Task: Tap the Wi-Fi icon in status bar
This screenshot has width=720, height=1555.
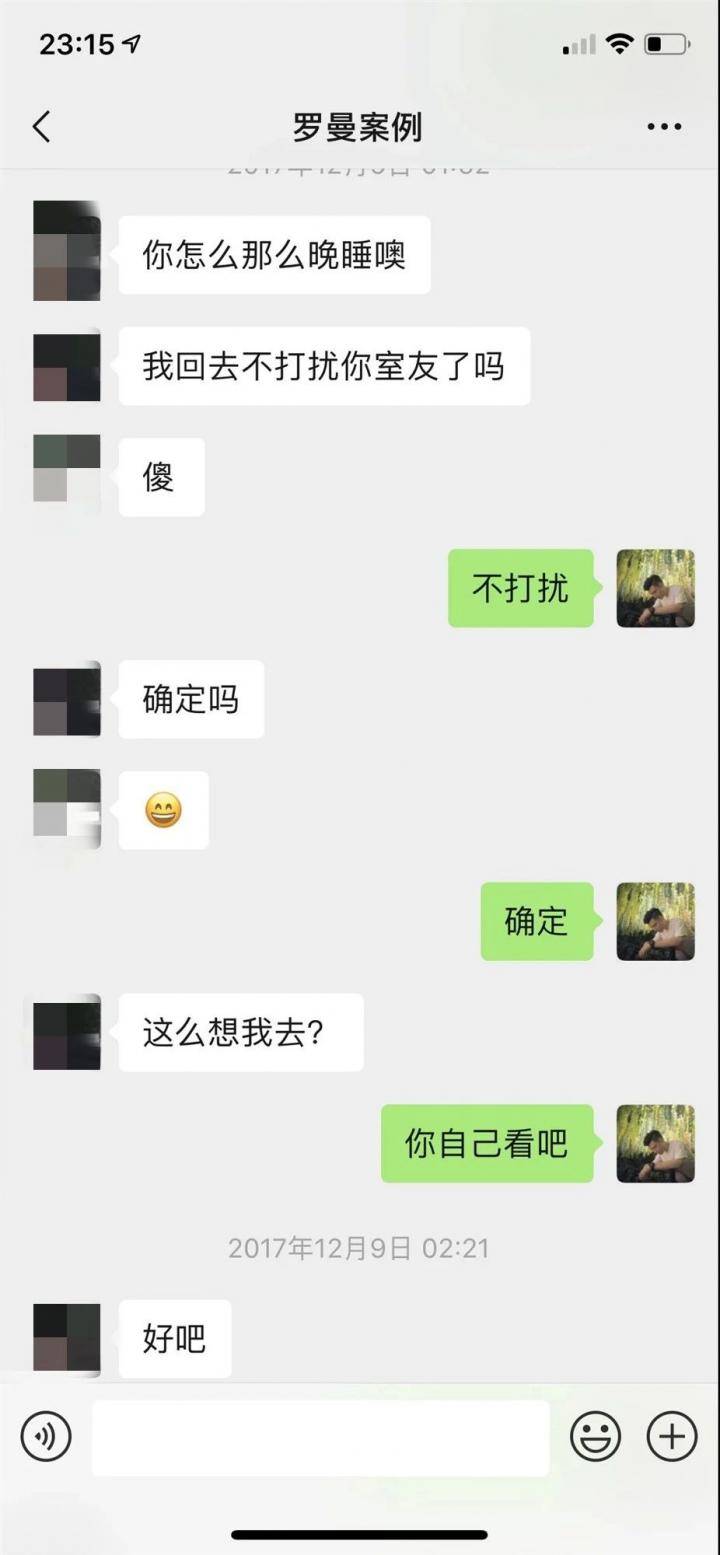Action: click(621, 43)
